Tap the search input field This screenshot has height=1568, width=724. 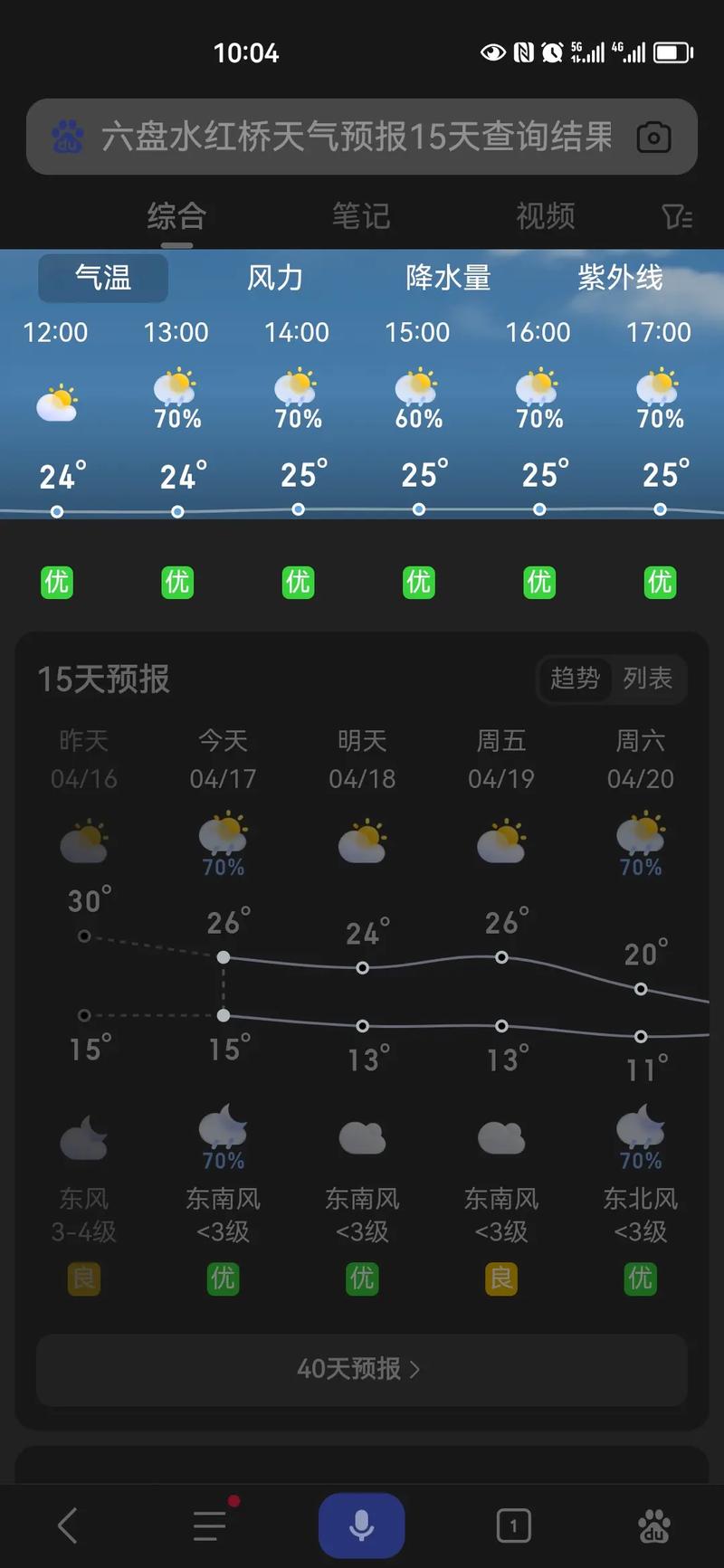[x=353, y=137]
